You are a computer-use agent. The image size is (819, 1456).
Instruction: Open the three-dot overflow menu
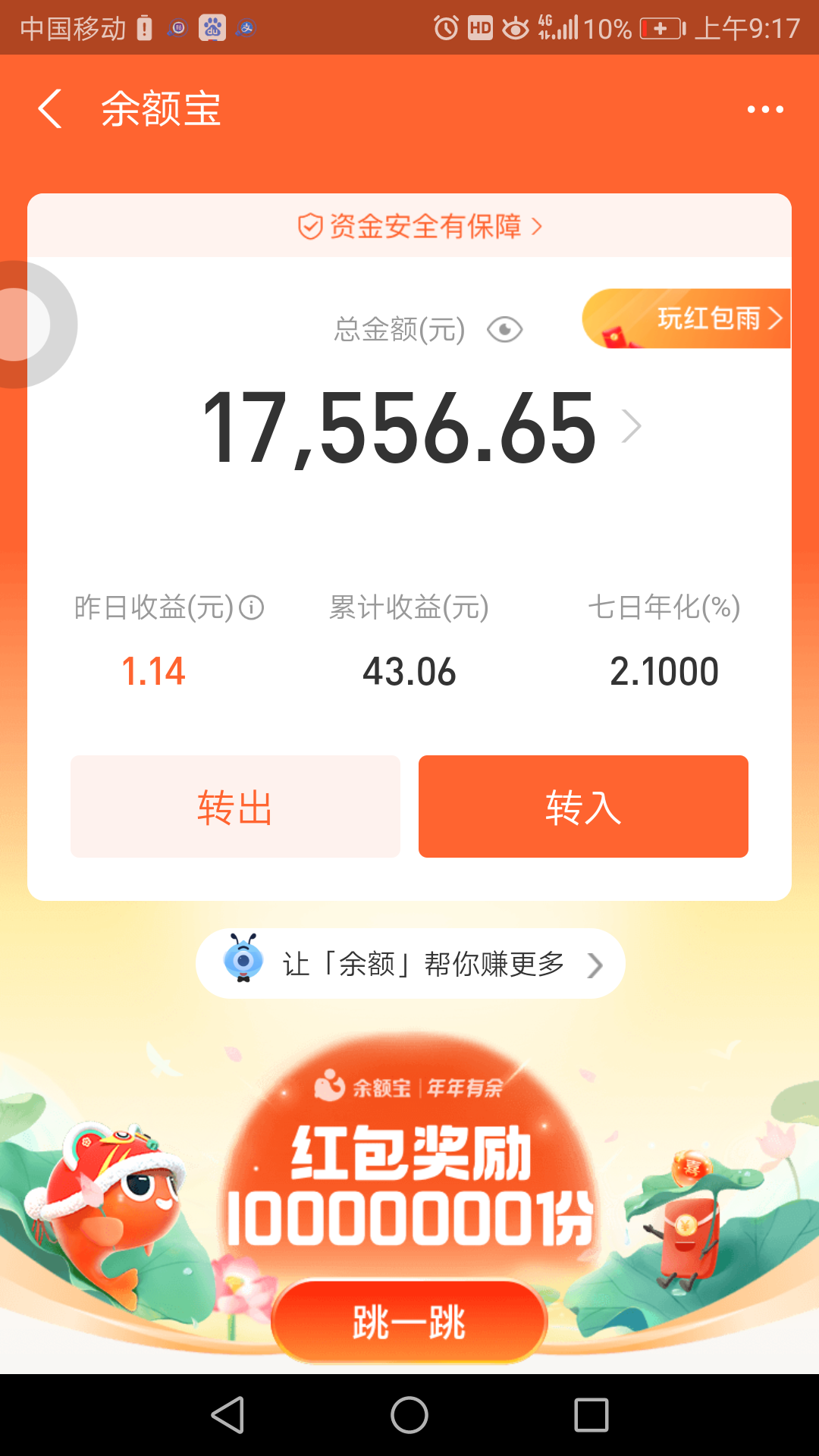click(764, 109)
